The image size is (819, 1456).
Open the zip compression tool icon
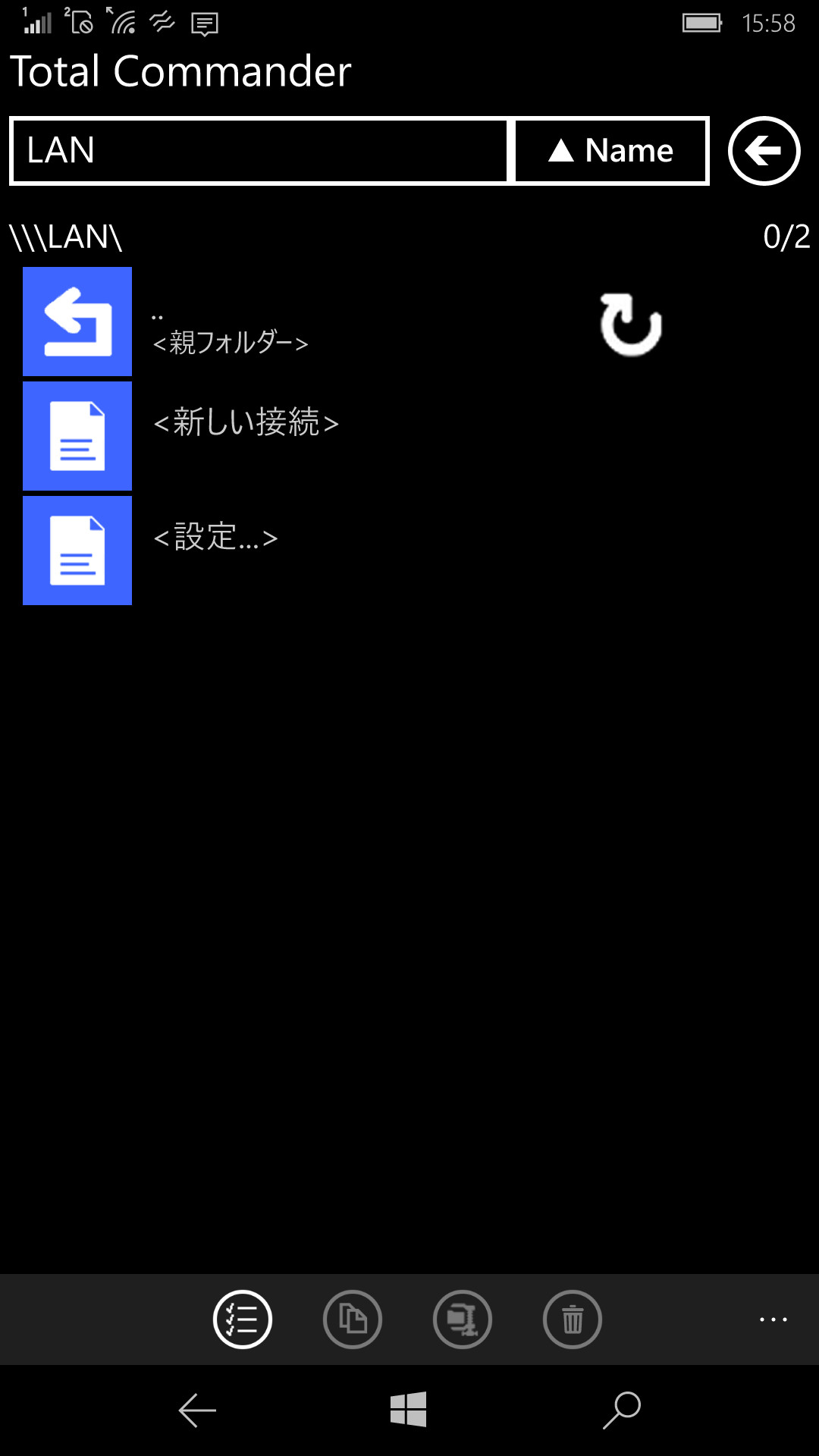(x=463, y=1319)
